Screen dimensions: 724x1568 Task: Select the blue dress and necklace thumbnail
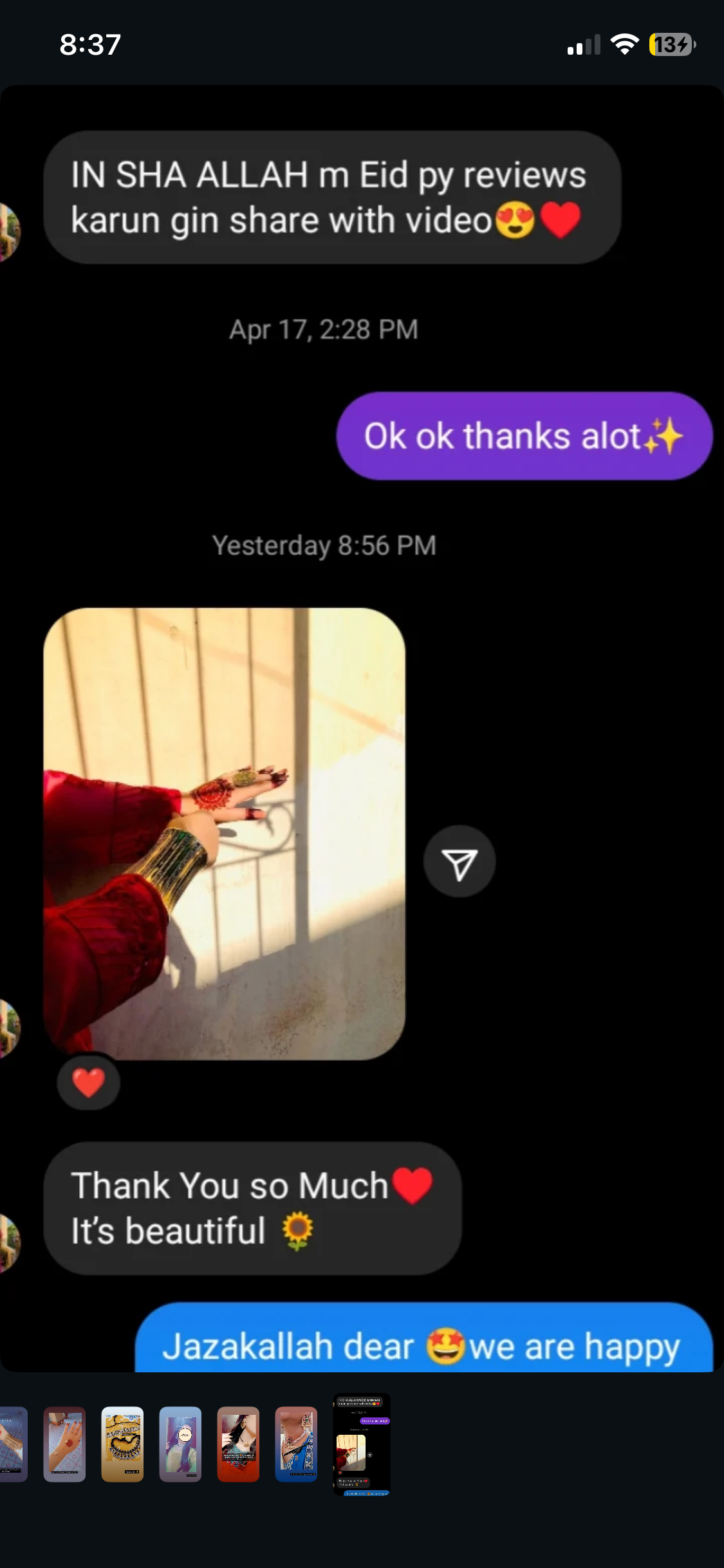(x=296, y=1444)
